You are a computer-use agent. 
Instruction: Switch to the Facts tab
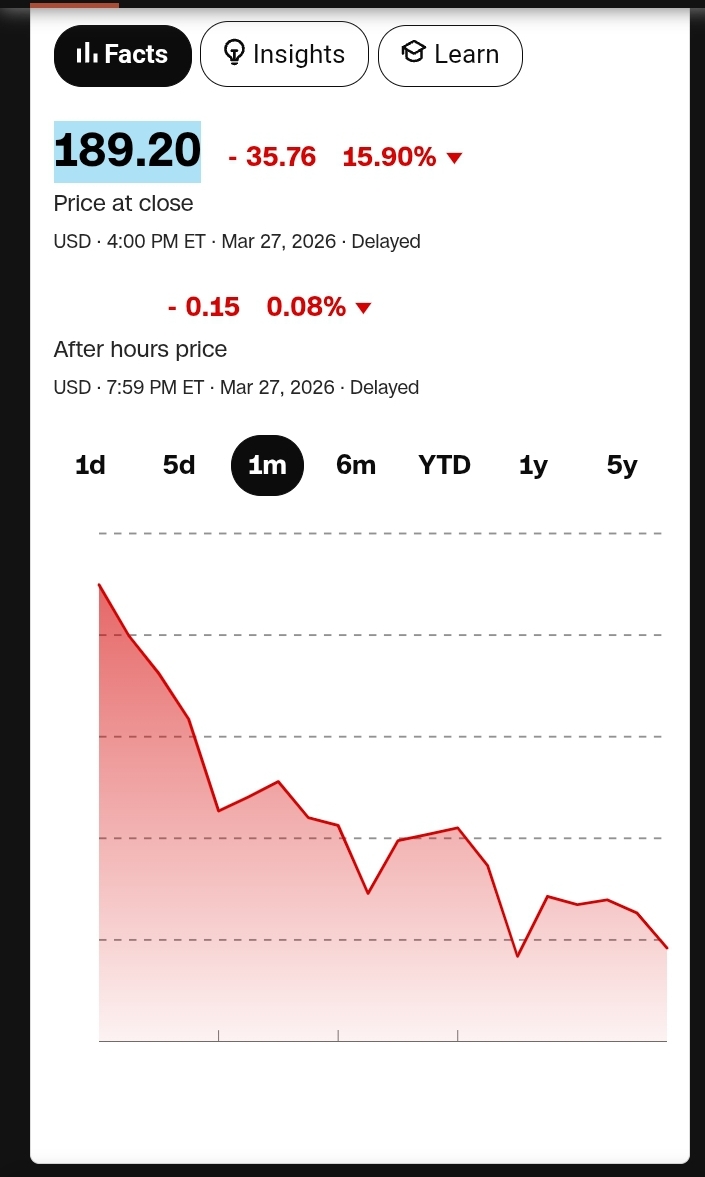click(122, 54)
